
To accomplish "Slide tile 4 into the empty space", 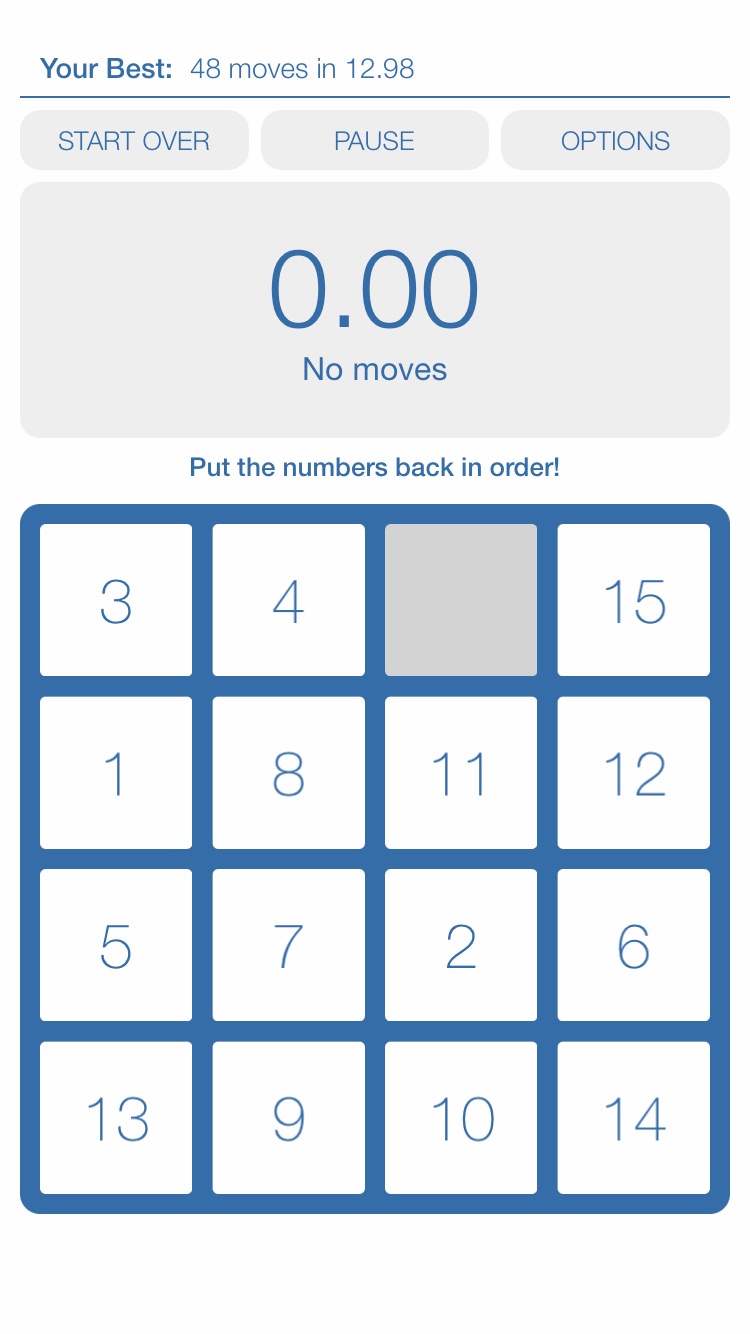I will pyautogui.click(x=288, y=600).
